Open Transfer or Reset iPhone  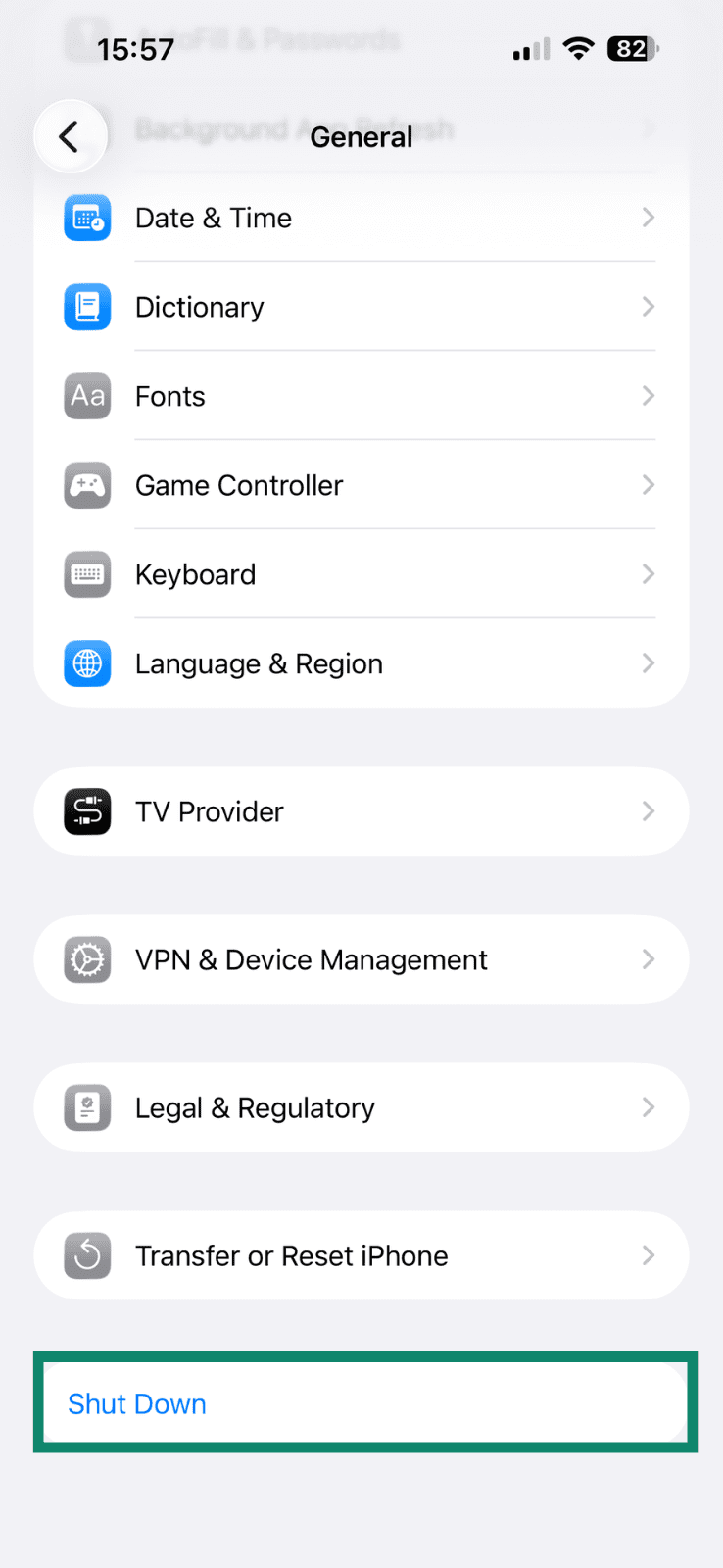[361, 1255]
